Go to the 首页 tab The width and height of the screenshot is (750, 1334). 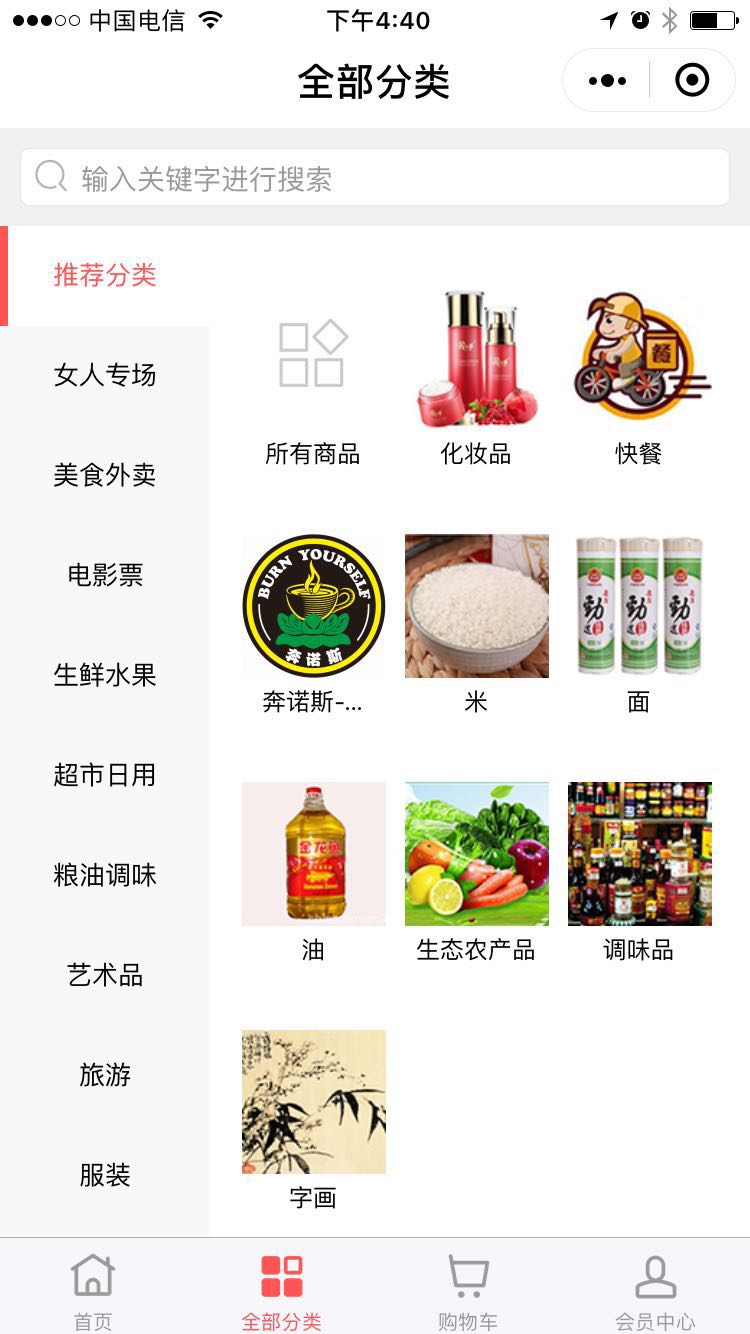pyautogui.click(x=93, y=1290)
